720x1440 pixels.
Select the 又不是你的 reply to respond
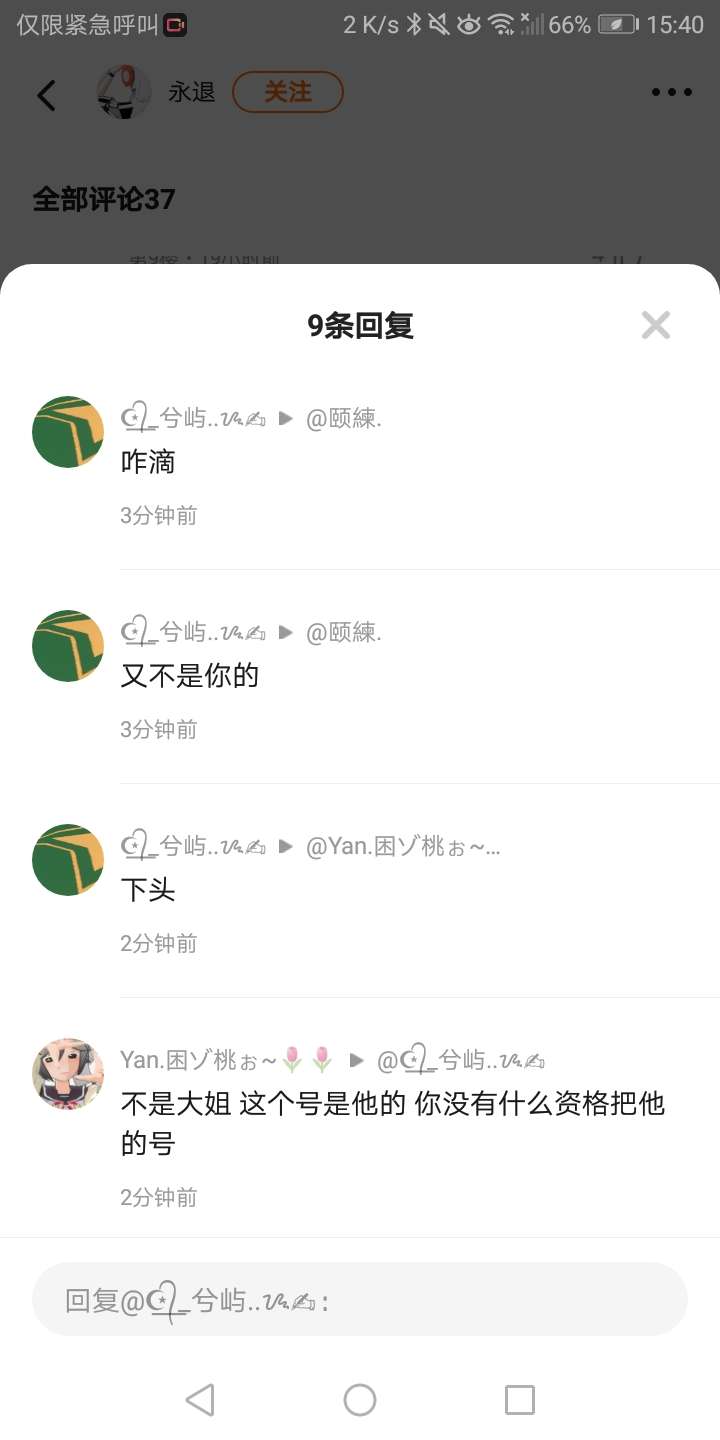[x=190, y=676]
